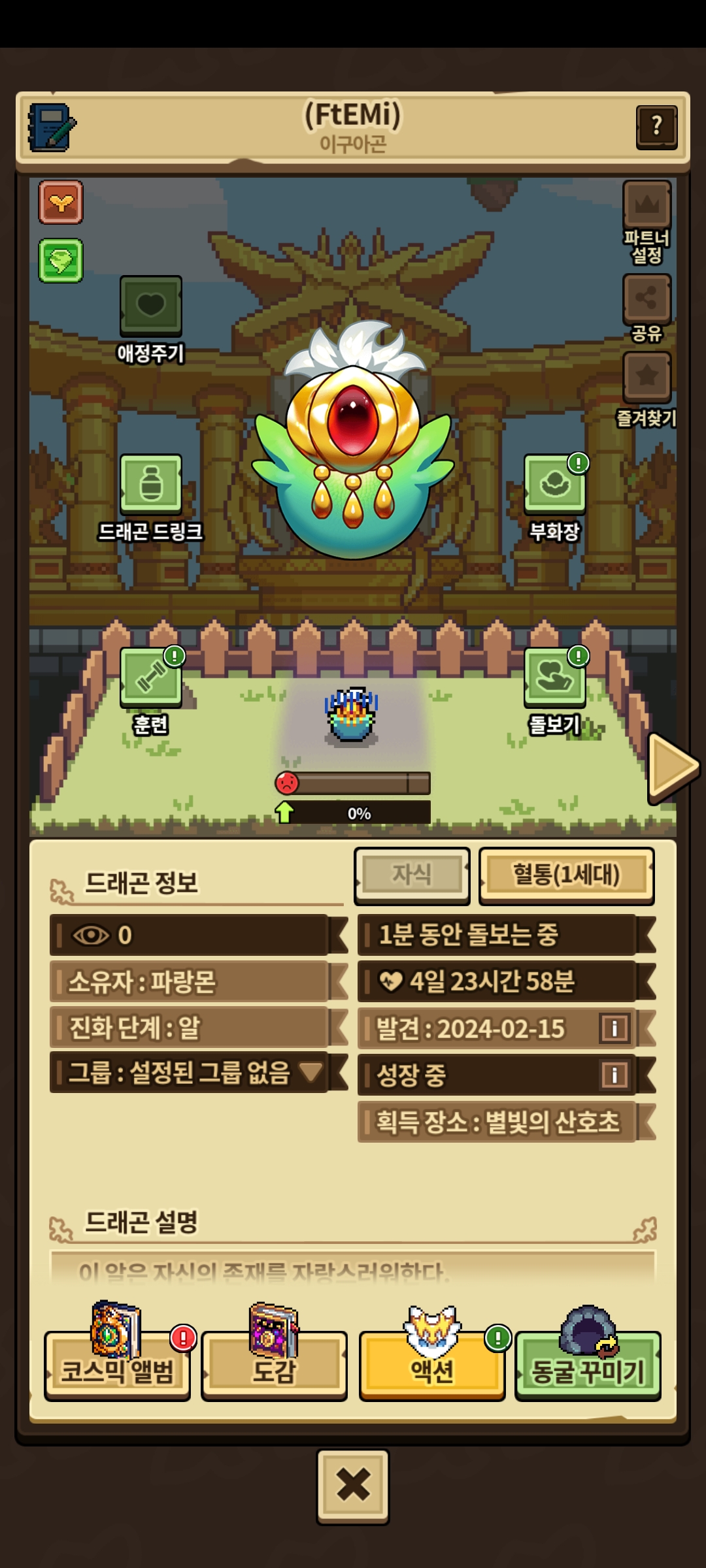Select the 혈통(1세대) tab
This screenshot has width=706, height=1568.
click(566, 875)
